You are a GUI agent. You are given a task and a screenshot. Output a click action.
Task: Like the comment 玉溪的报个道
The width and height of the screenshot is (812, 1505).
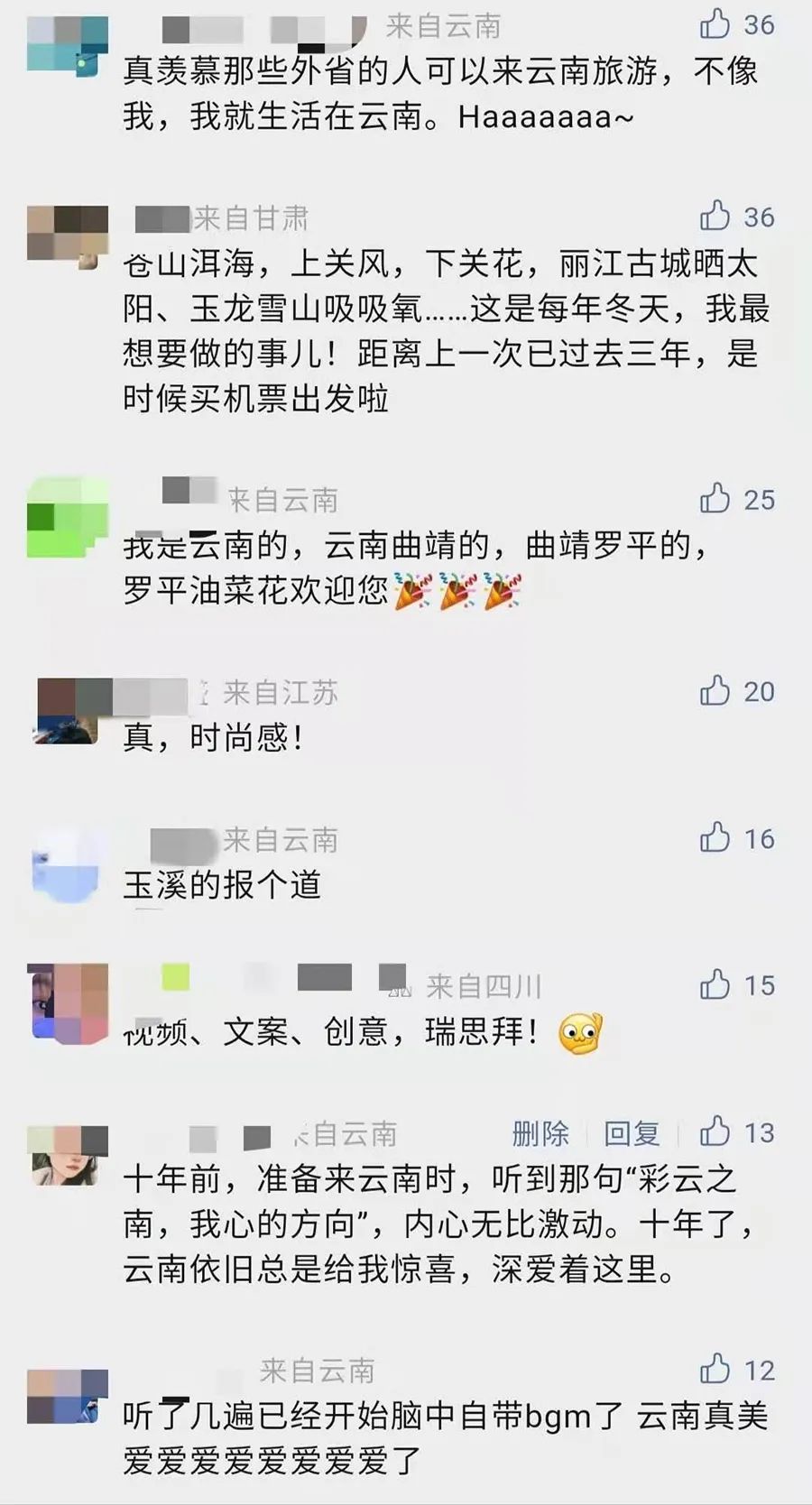(715, 838)
